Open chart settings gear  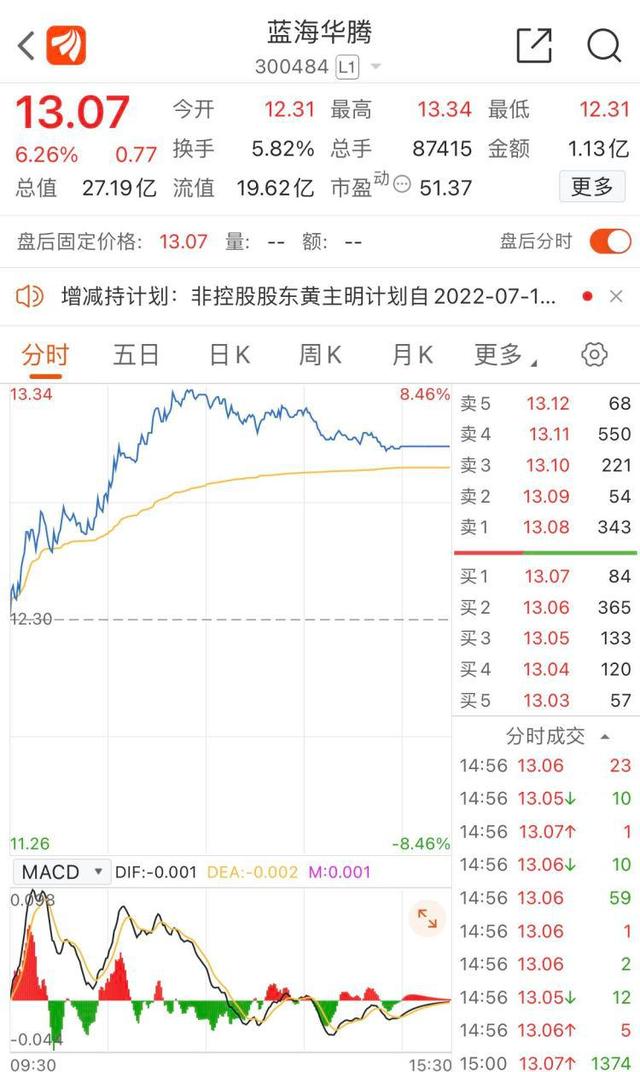click(594, 355)
